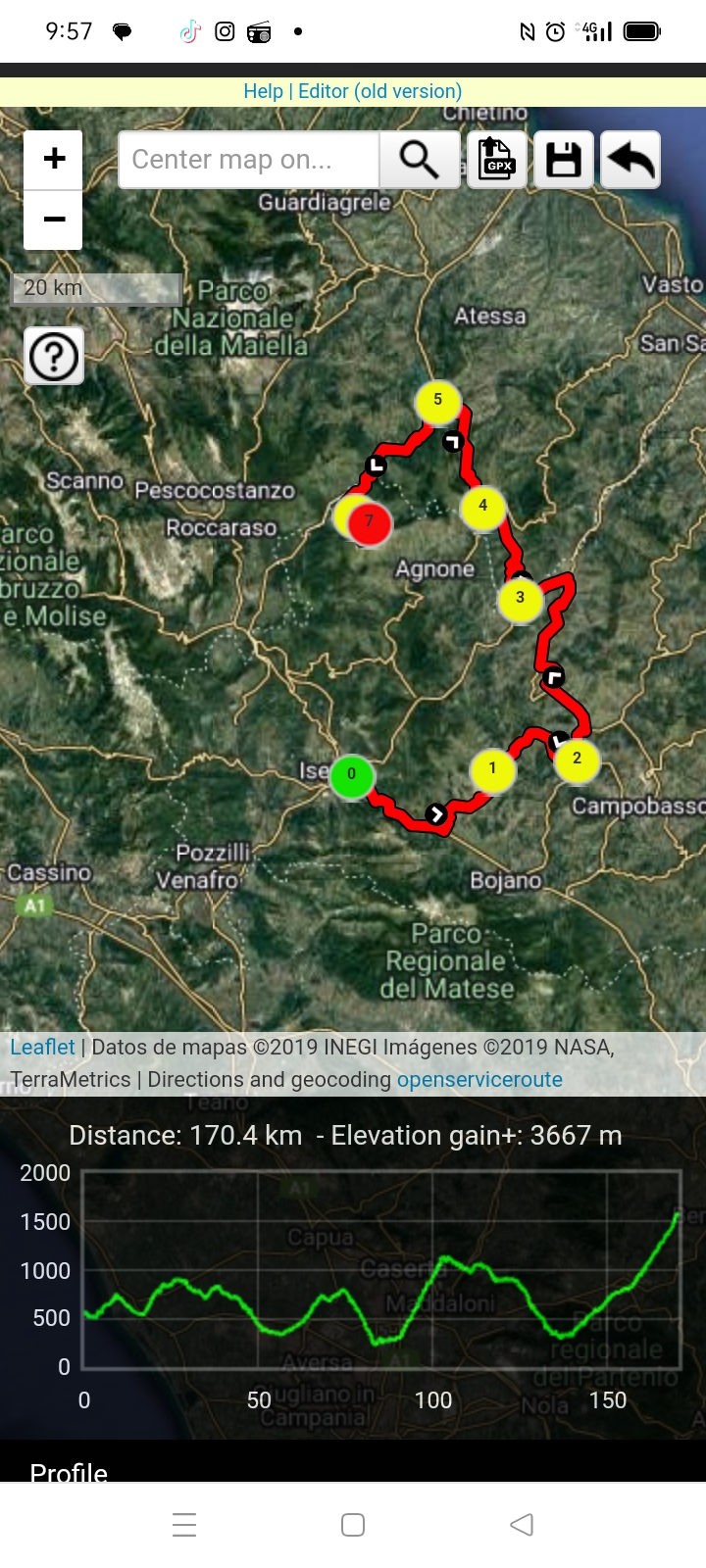Zoom in on the map

pyautogui.click(x=54, y=159)
